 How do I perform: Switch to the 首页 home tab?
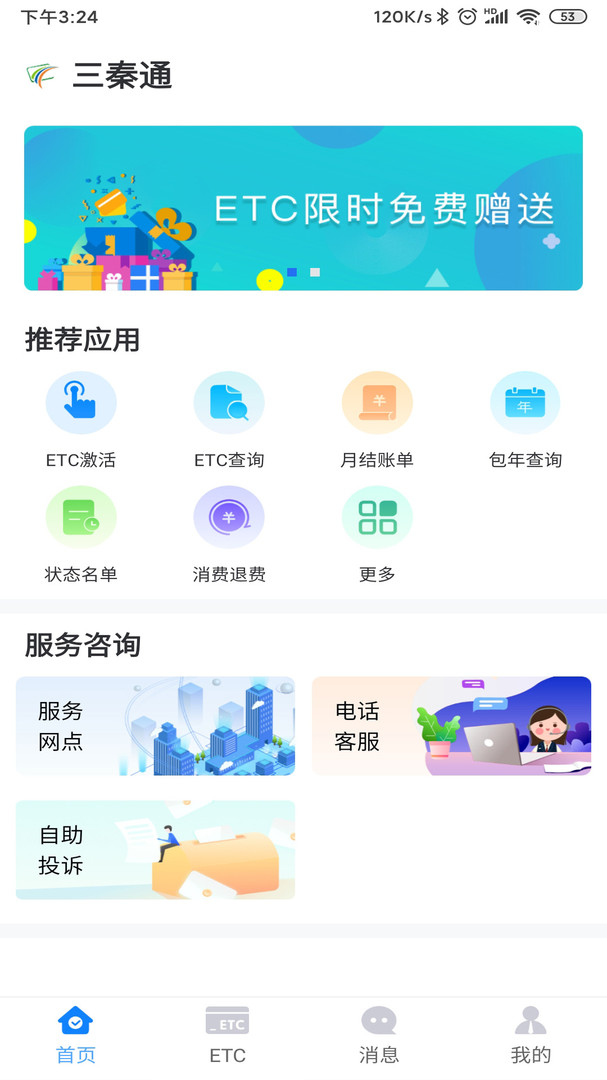point(76,1035)
